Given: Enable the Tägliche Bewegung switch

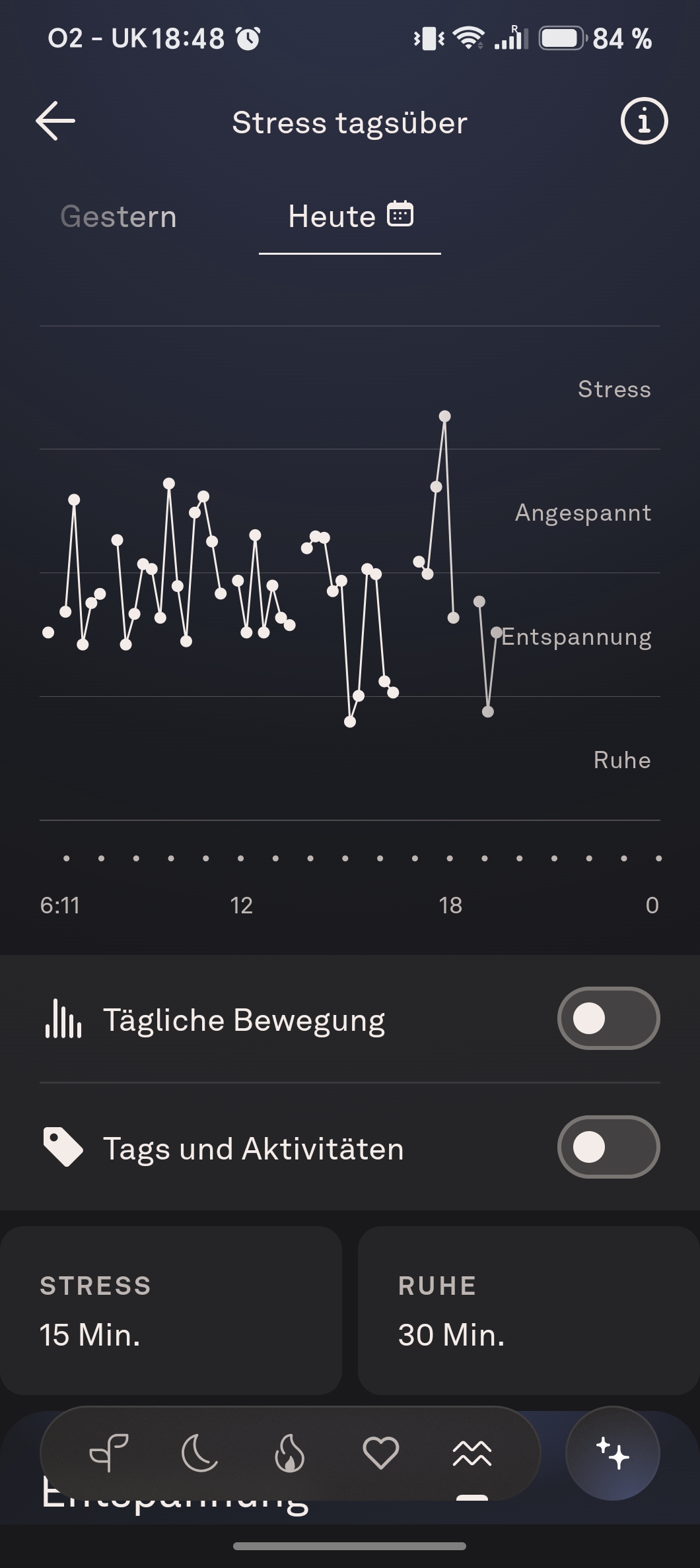Looking at the screenshot, I should pos(608,1018).
